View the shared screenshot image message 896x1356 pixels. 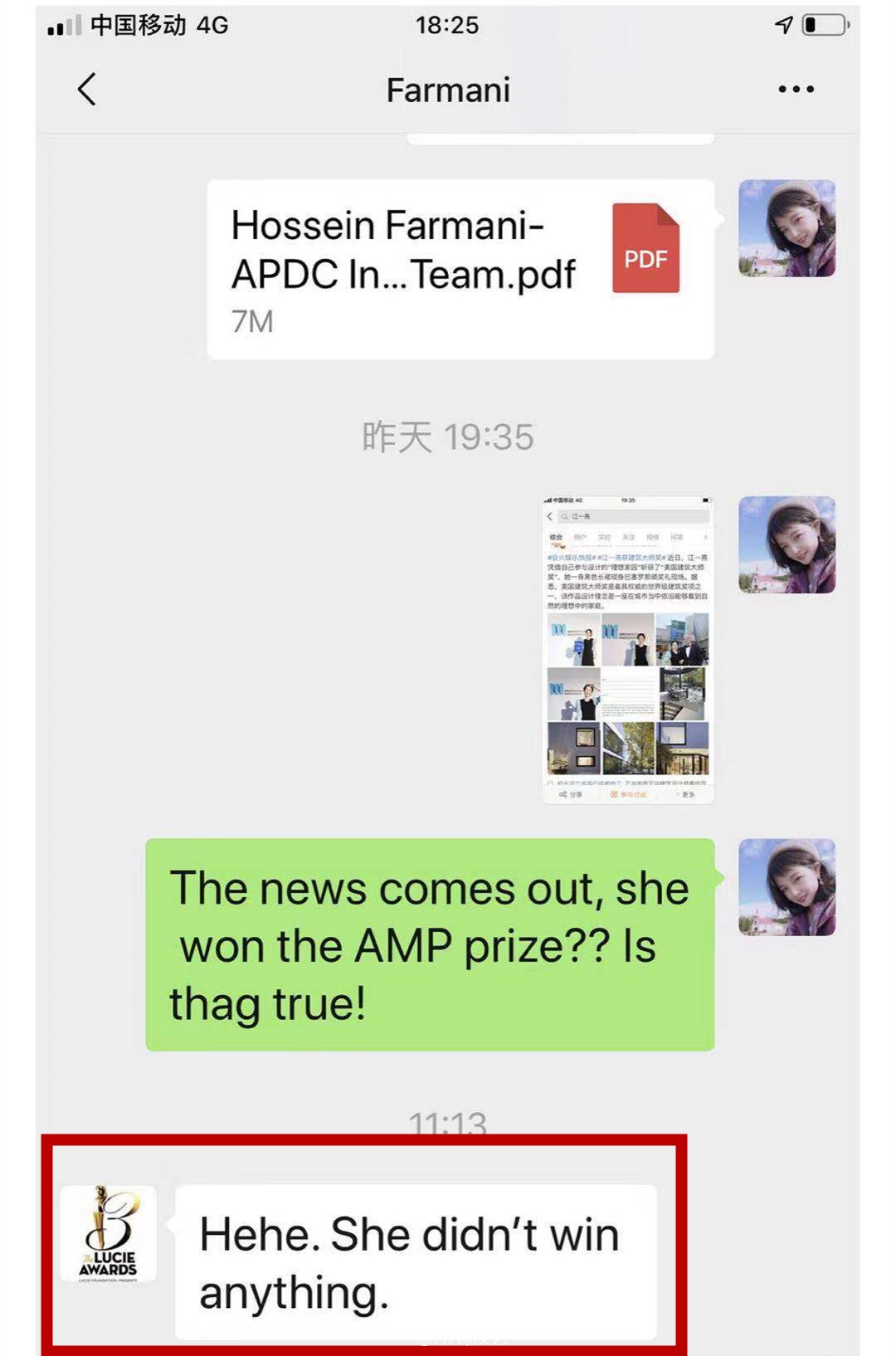[628, 650]
